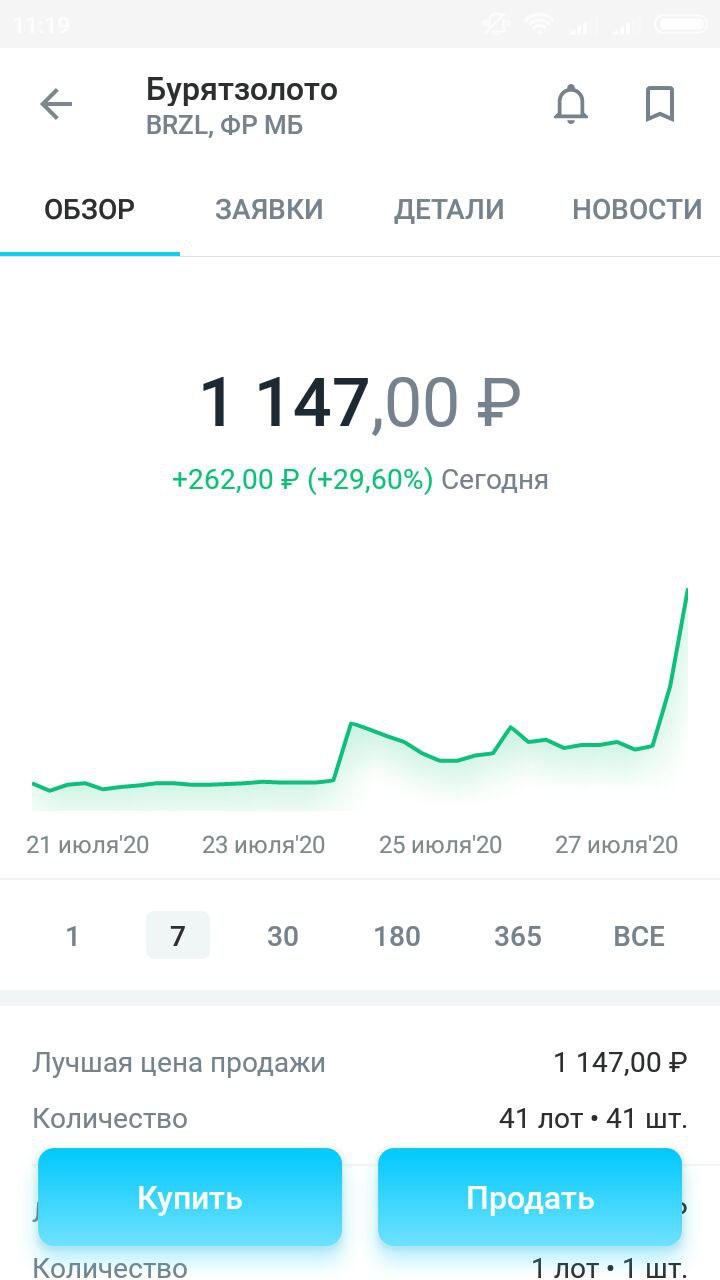Tap the Купить button
The width and height of the screenshot is (720, 1280).
tap(190, 1197)
